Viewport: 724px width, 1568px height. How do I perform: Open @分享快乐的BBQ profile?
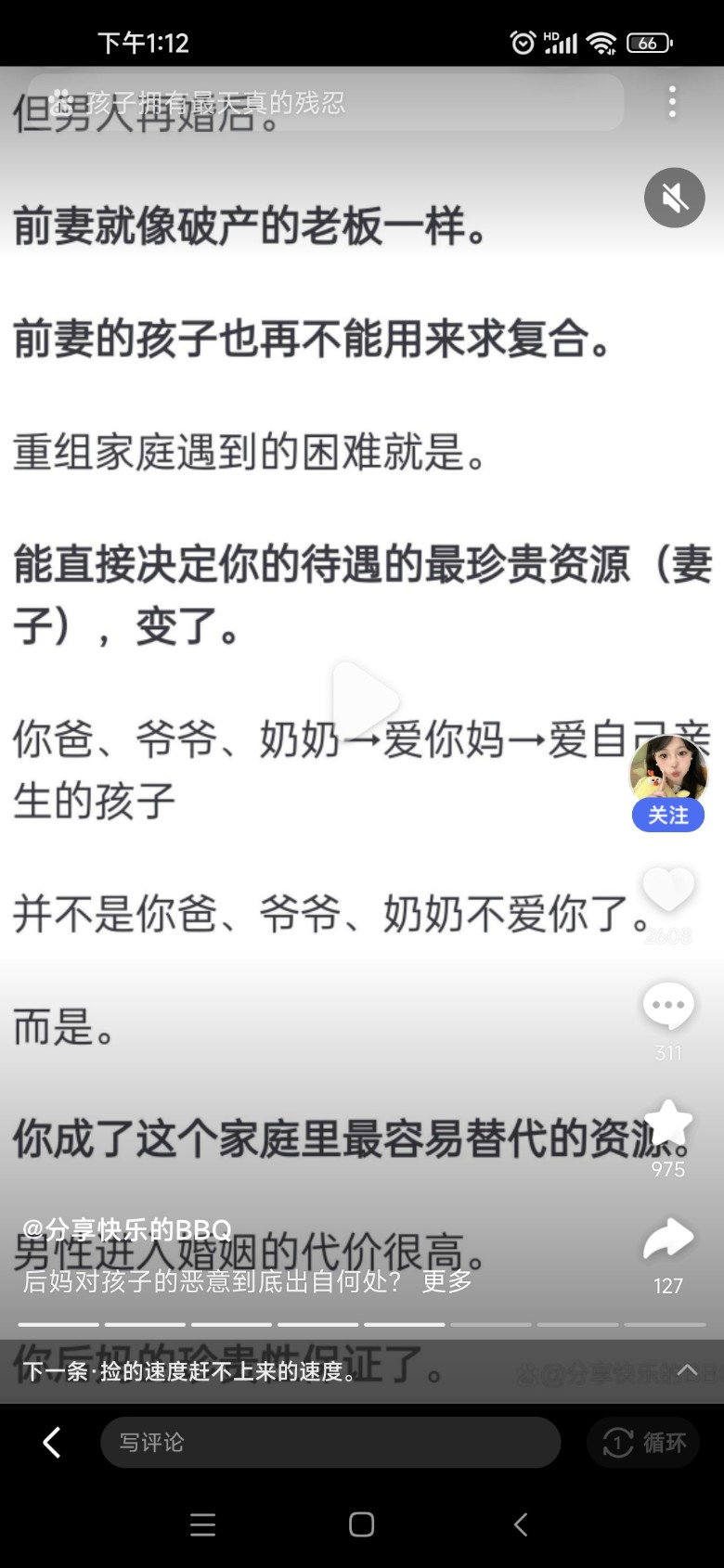point(127,1229)
